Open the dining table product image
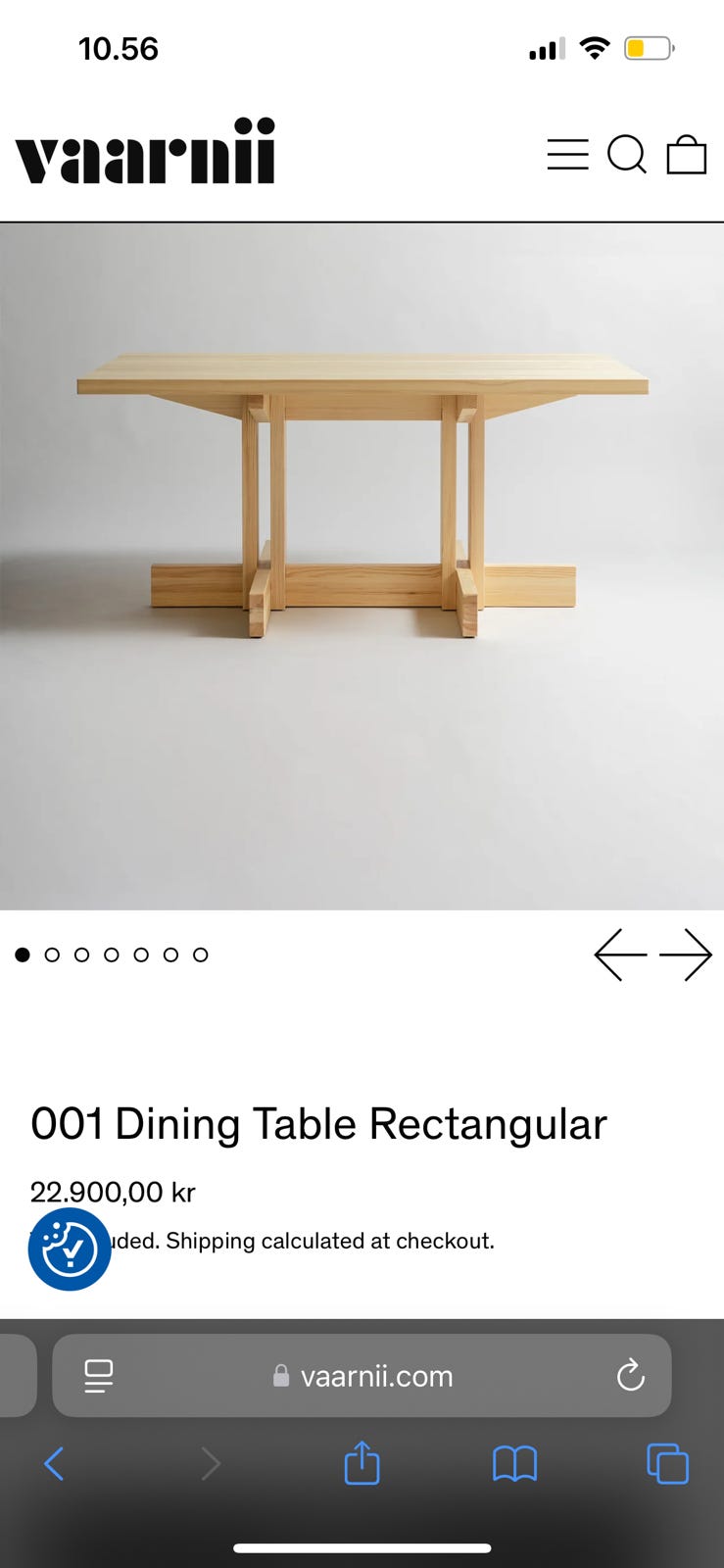 coord(362,566)
